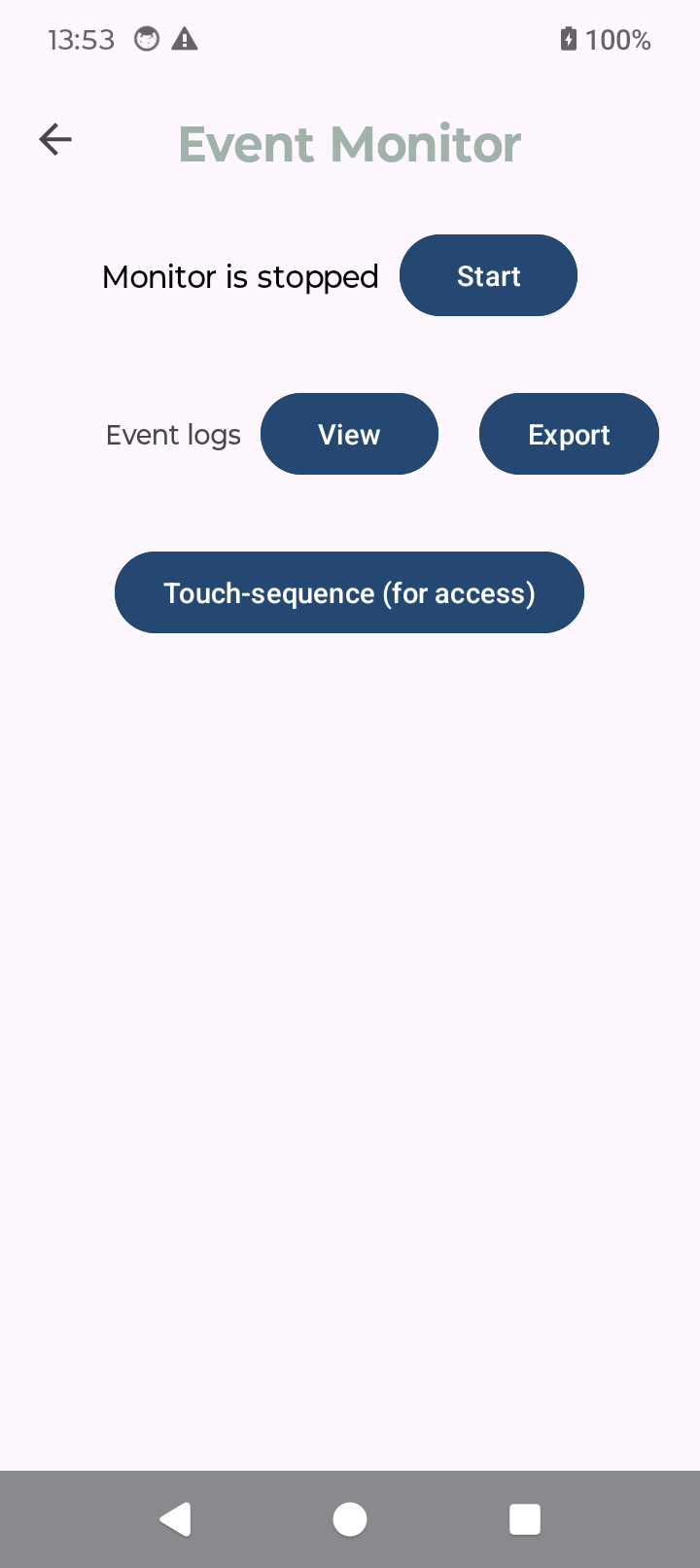View the event logs
This screenshot has width=700, height=1568.
(x=349, y=435)
